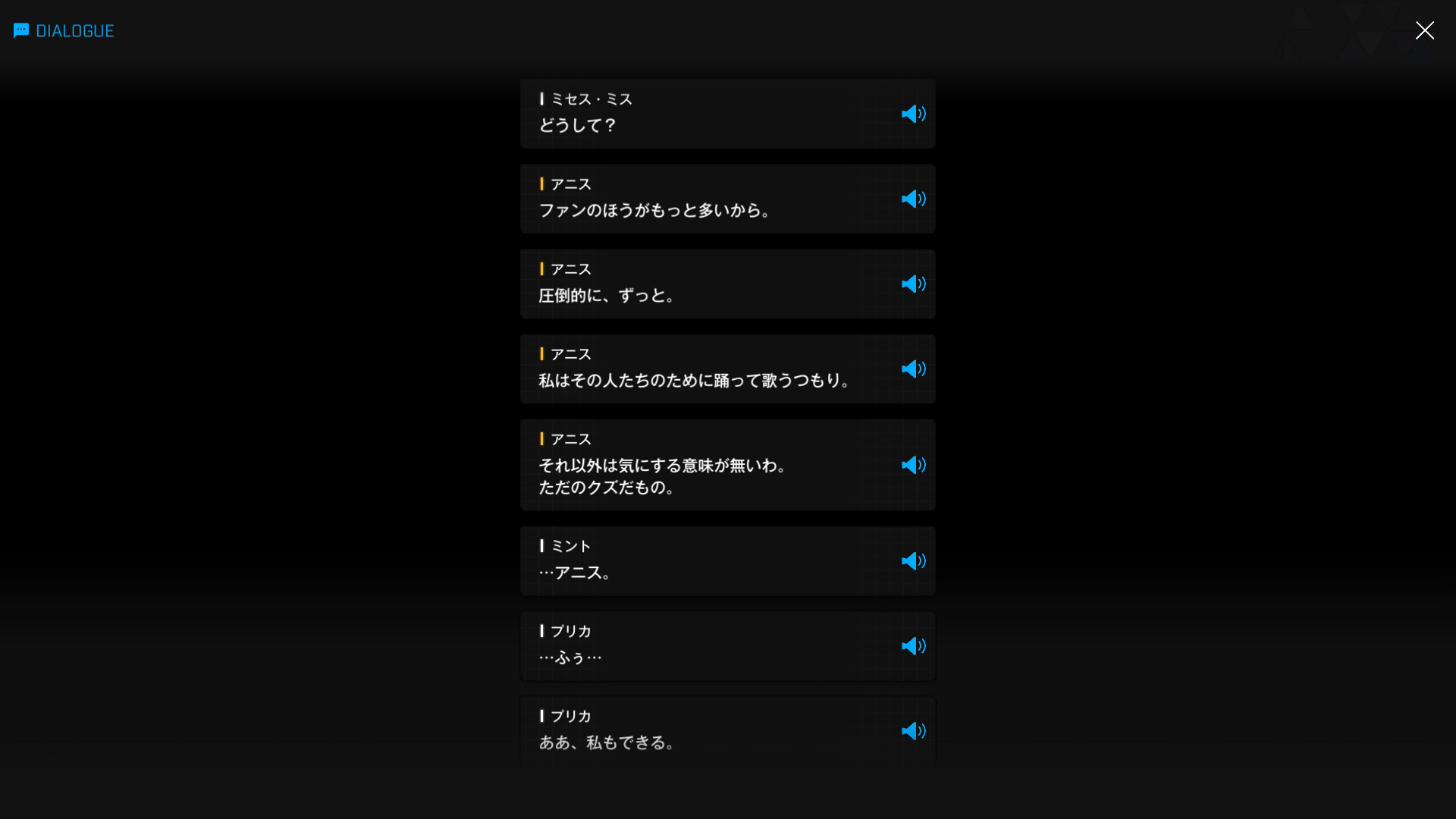The image size is (1456, 819).
Task: Play audio for 'ファンのほうがもっと多いから。'
Action: coord(913,199)
